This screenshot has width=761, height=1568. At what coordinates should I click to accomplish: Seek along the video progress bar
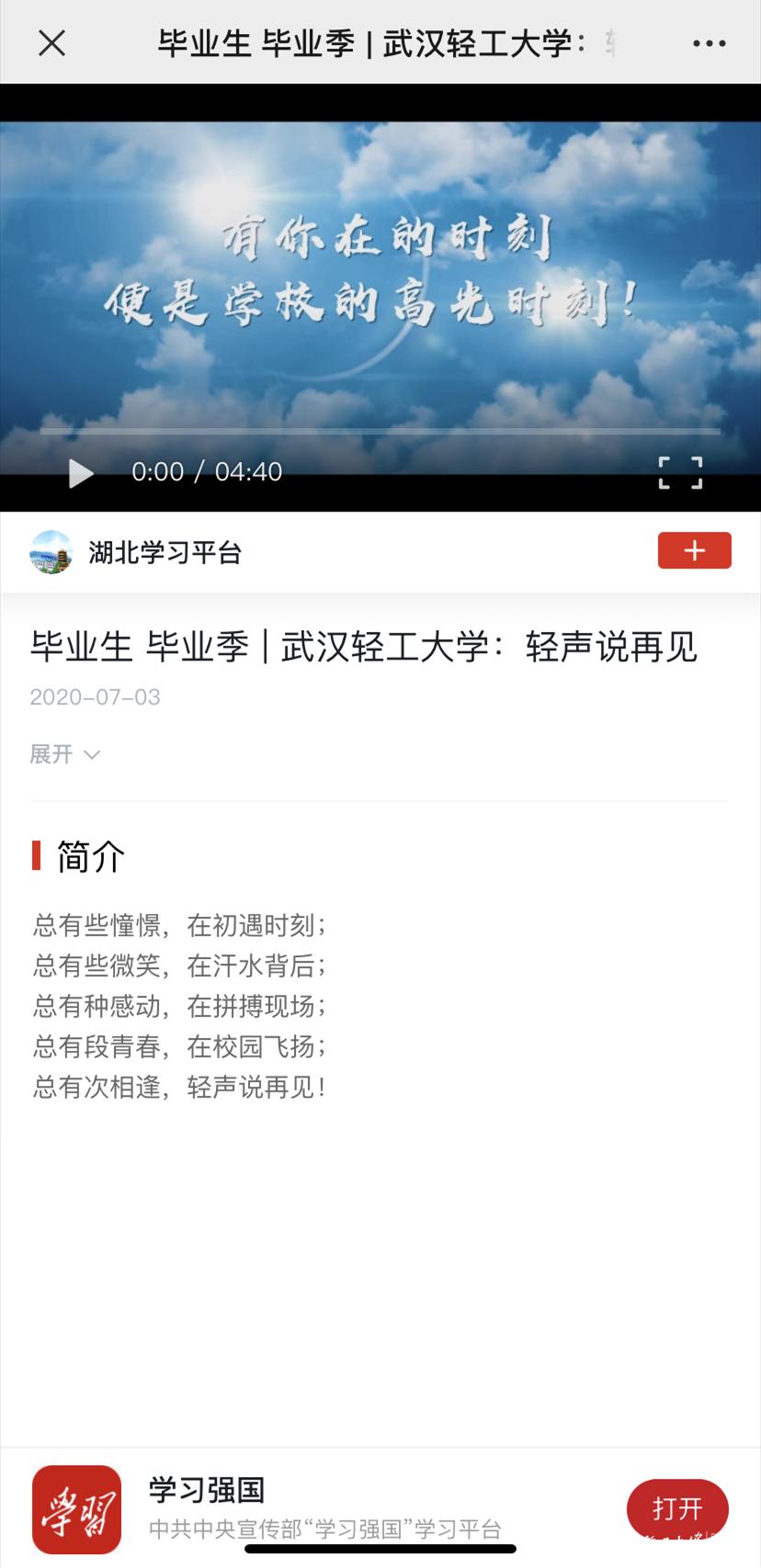click(x=380, y=430)
